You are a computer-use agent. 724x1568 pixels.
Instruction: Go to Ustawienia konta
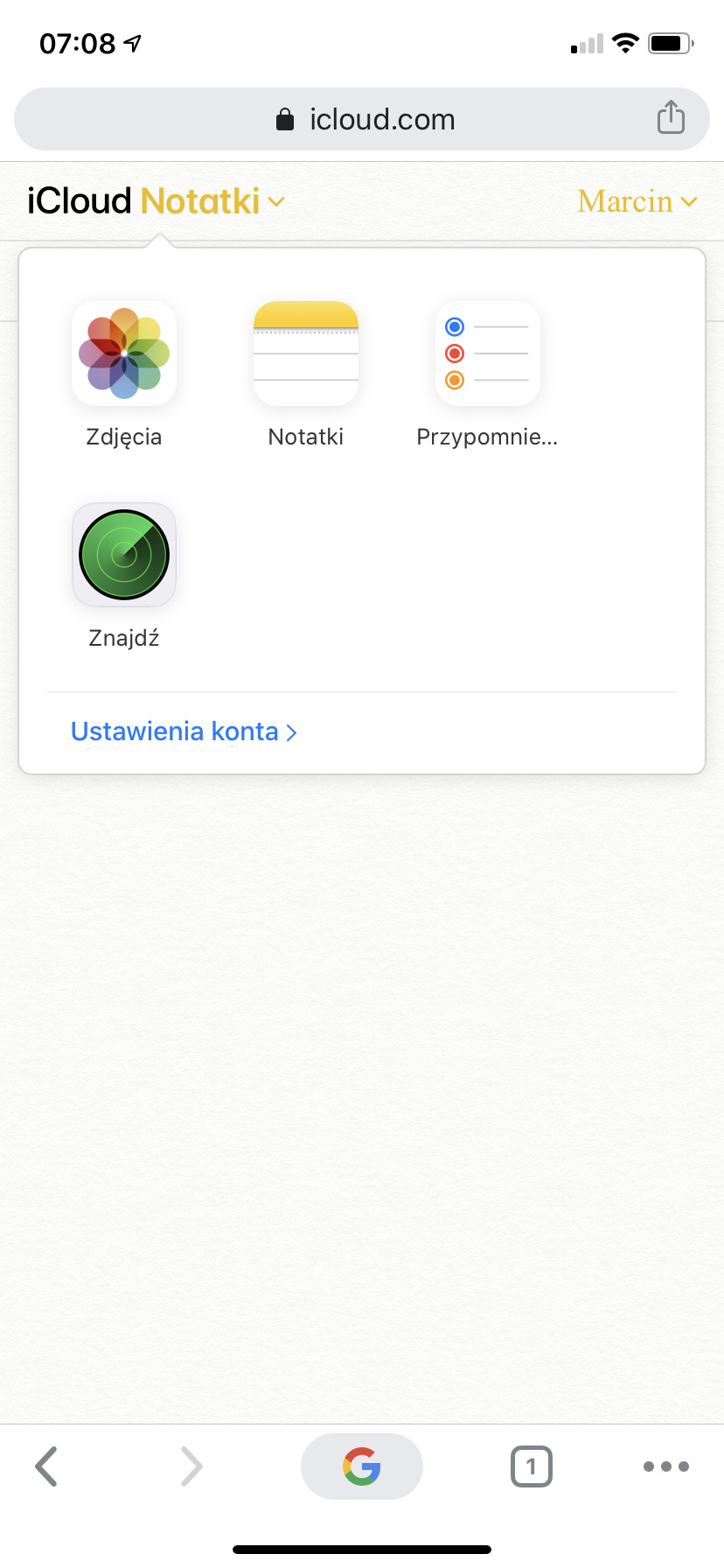click(184, 731)
